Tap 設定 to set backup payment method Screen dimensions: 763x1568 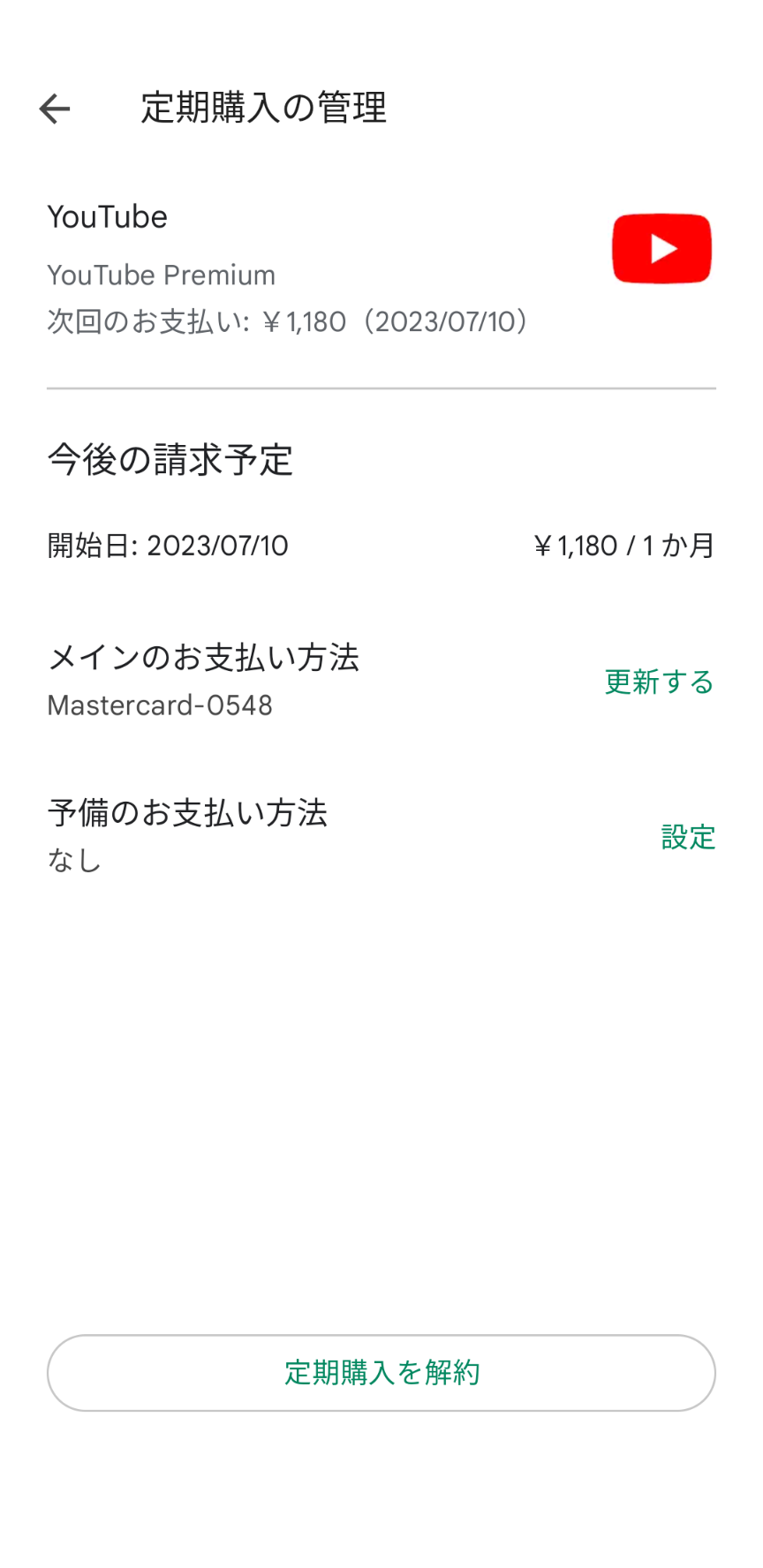click(688, 837)
